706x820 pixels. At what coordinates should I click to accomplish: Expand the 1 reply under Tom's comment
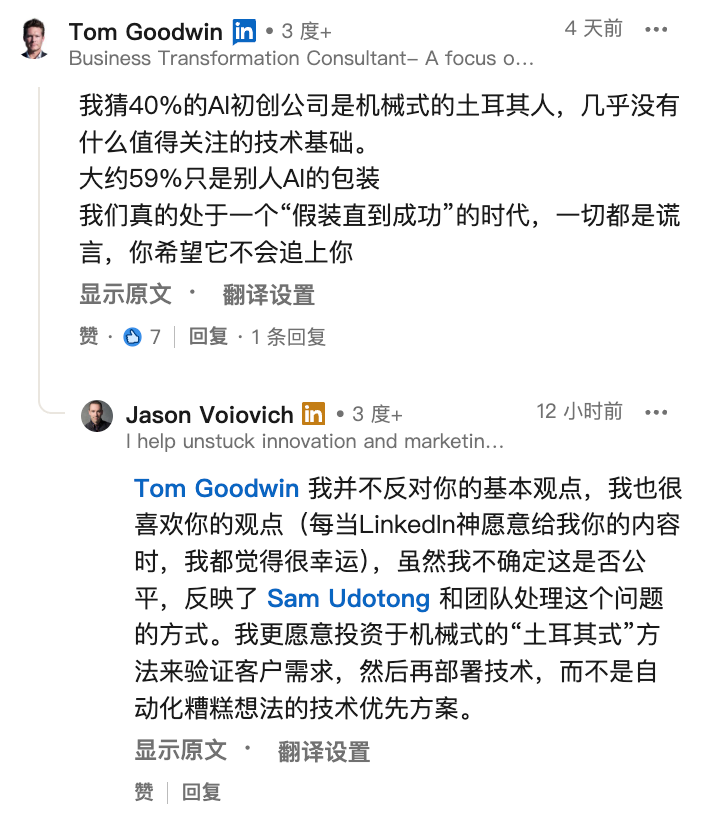click(289, 337)
